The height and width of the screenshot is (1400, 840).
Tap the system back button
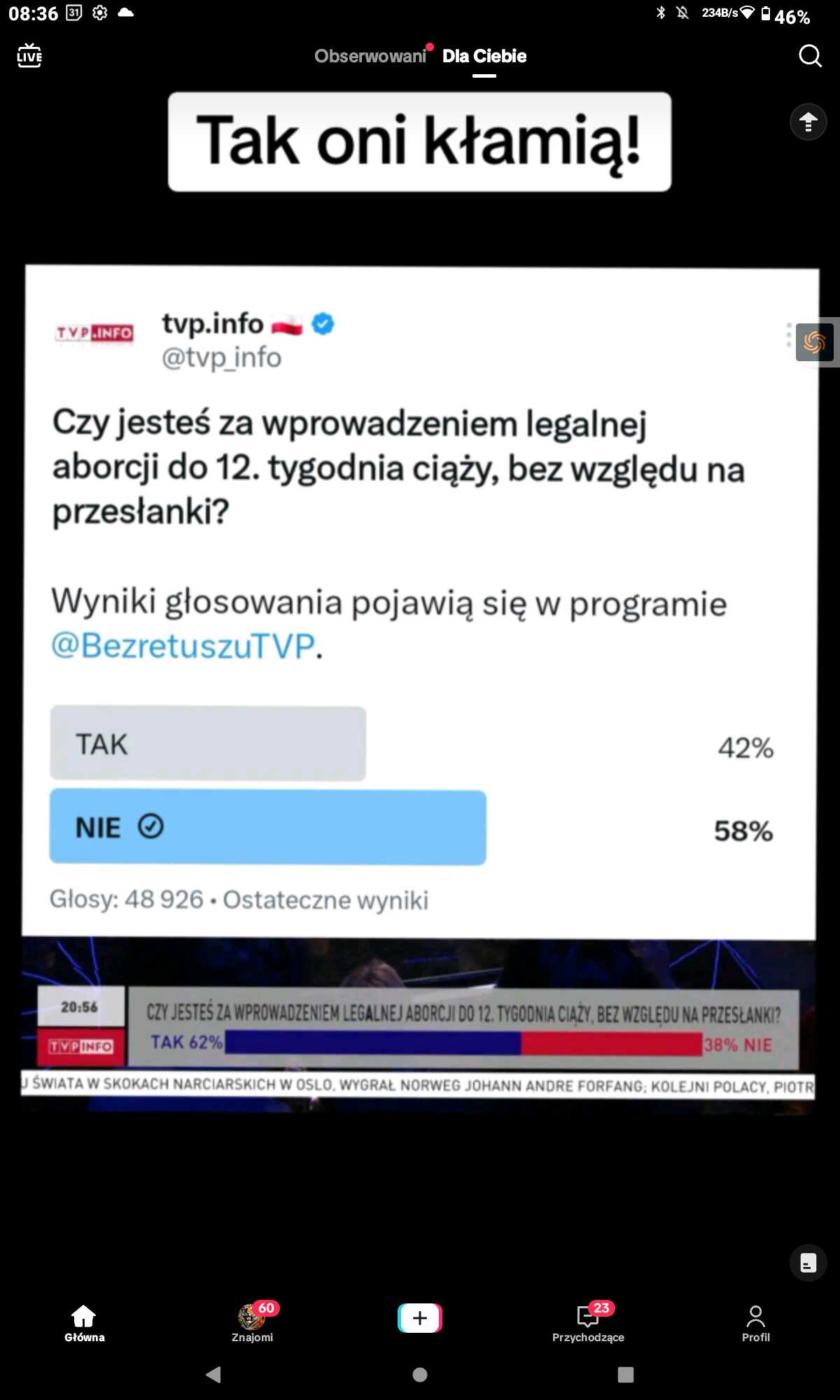pos(213,1375)
